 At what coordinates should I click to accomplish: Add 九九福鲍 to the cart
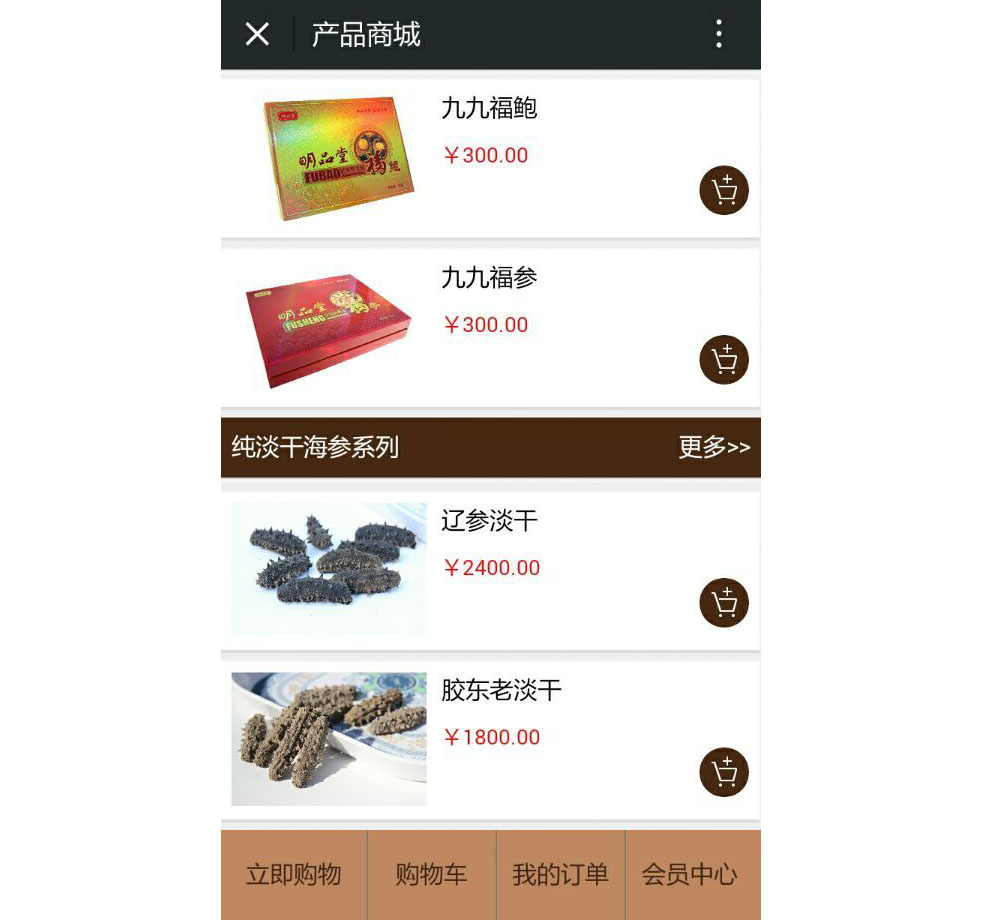(724, 190)
